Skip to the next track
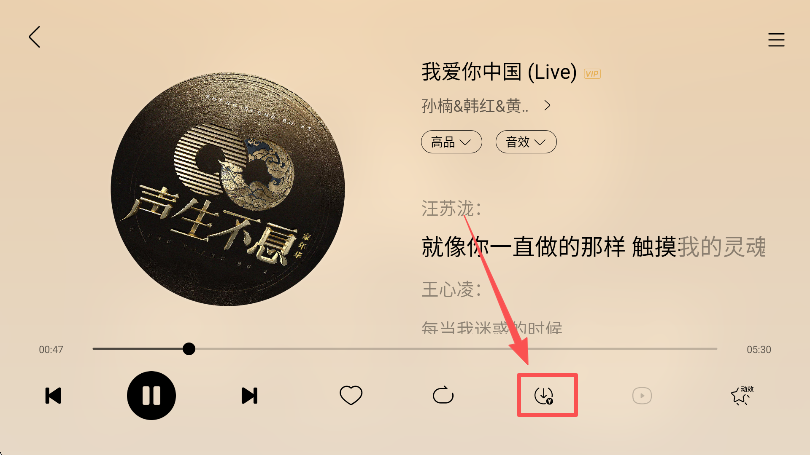Screen dimensions: 810x455 249,396
